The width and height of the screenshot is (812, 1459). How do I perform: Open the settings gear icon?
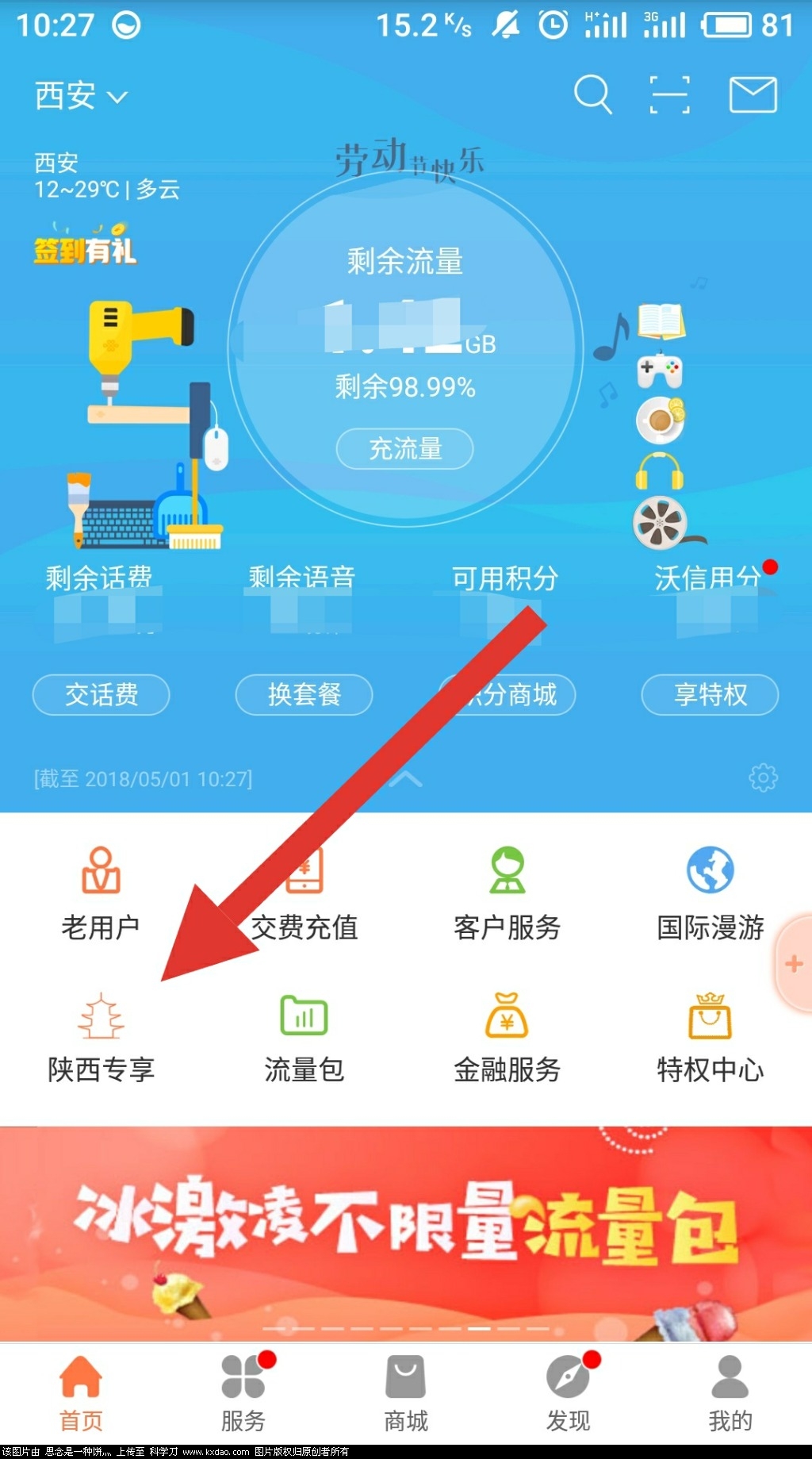coord(763,777)
